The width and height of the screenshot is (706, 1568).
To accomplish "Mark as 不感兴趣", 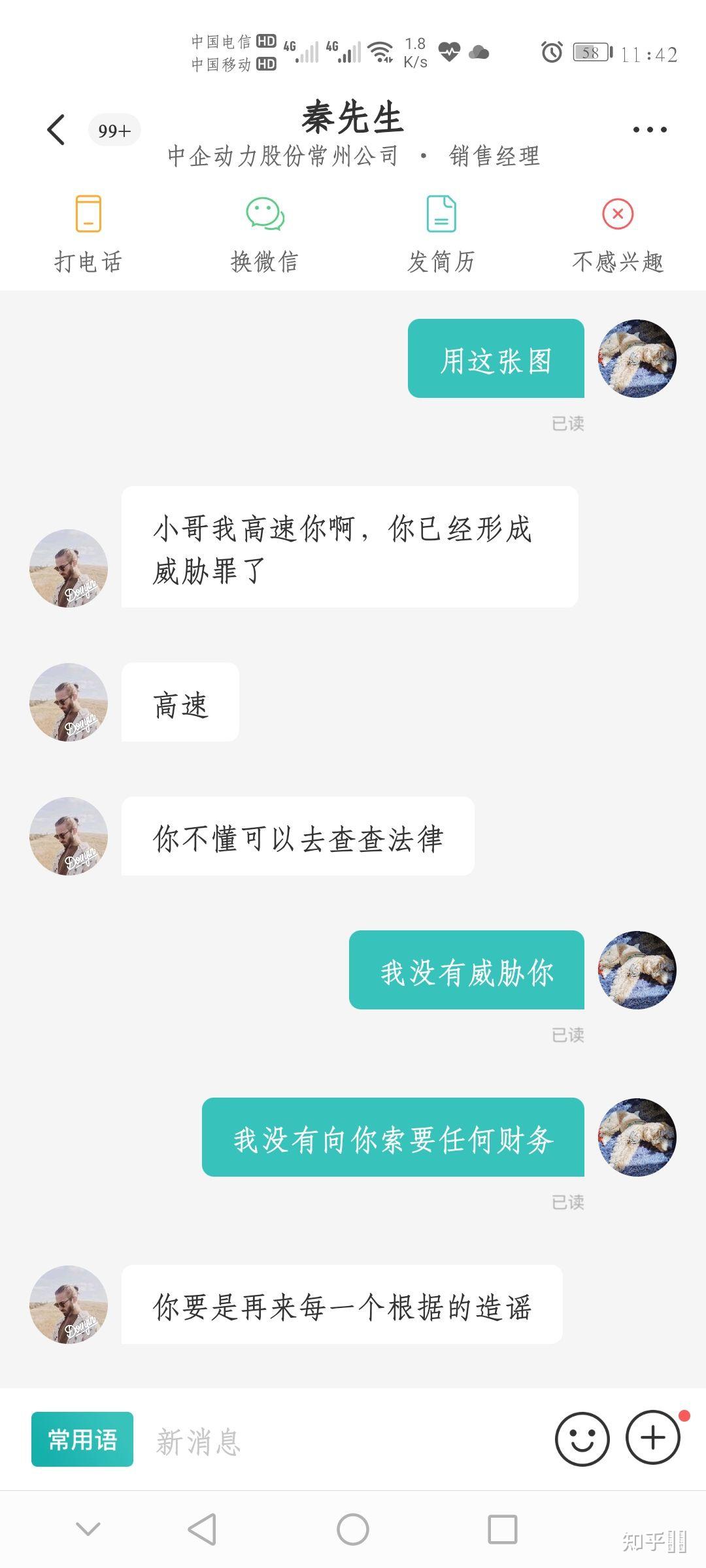I will [x=618, y=233].
